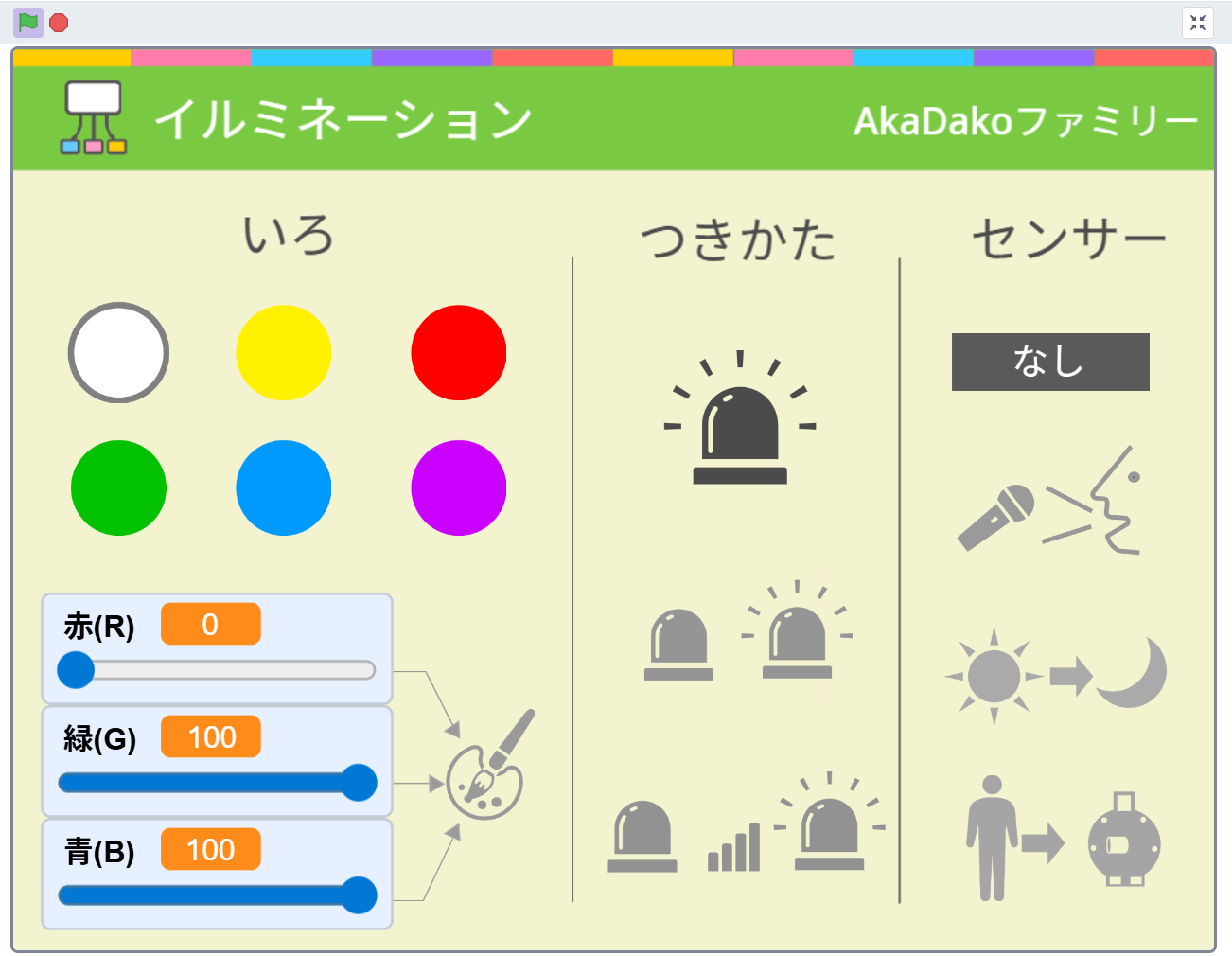The image size is (1232, 956).
Task: Click the green flag to start
Action: coord(28,22)
